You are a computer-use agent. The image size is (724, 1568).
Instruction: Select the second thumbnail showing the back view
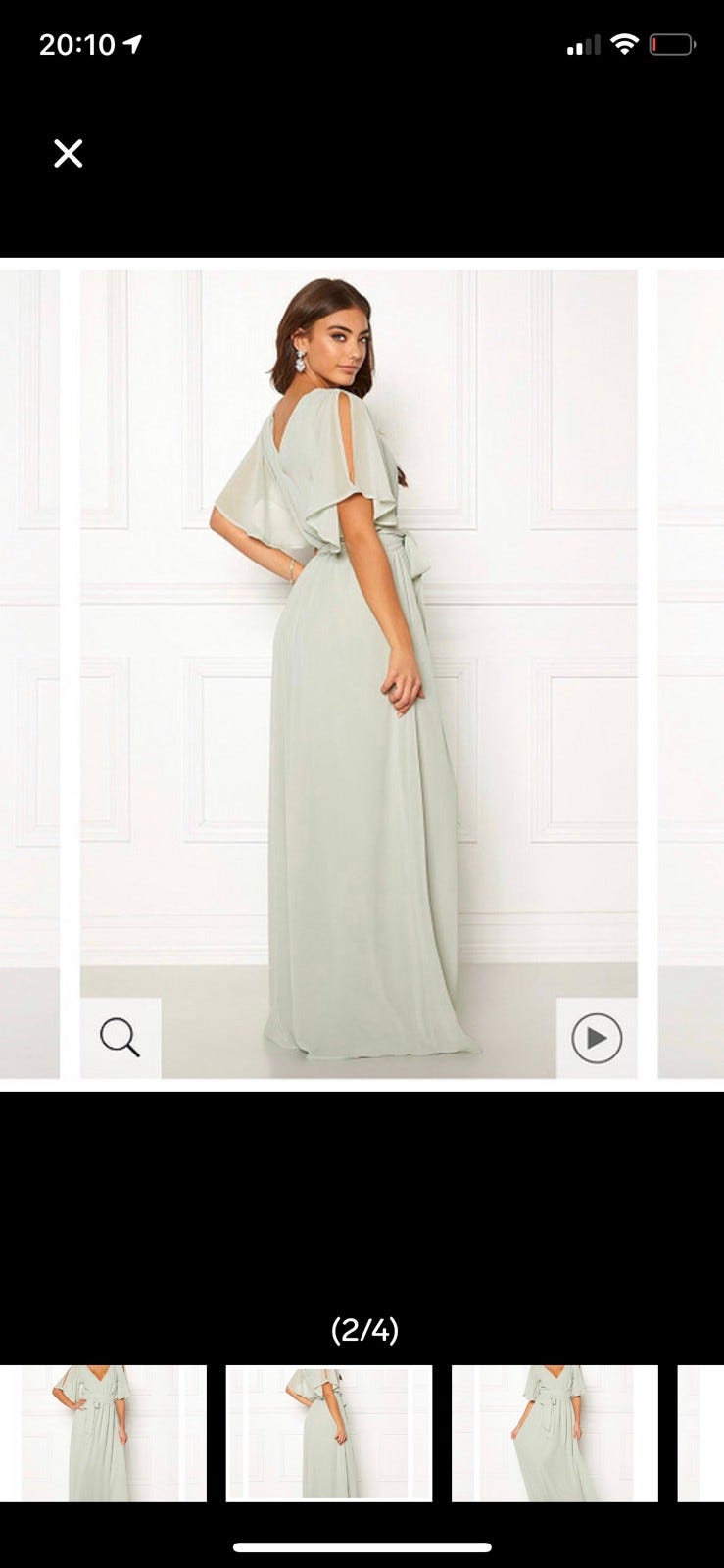coord(329,1433)
